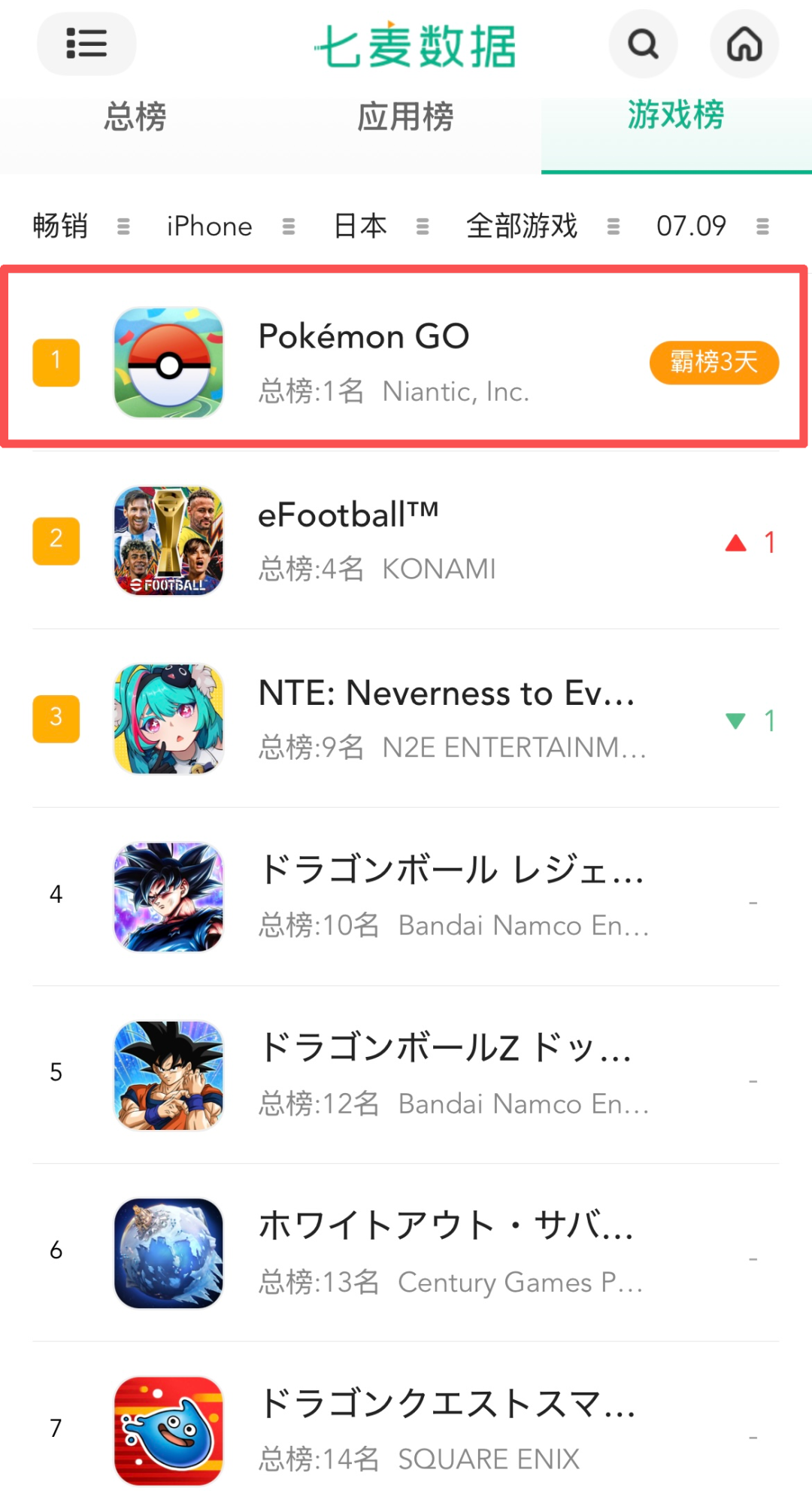Select the 游戏榜 tab
Image resolution: width=812 pixels, height=1491 pixels.
click(x=677, y=117)
